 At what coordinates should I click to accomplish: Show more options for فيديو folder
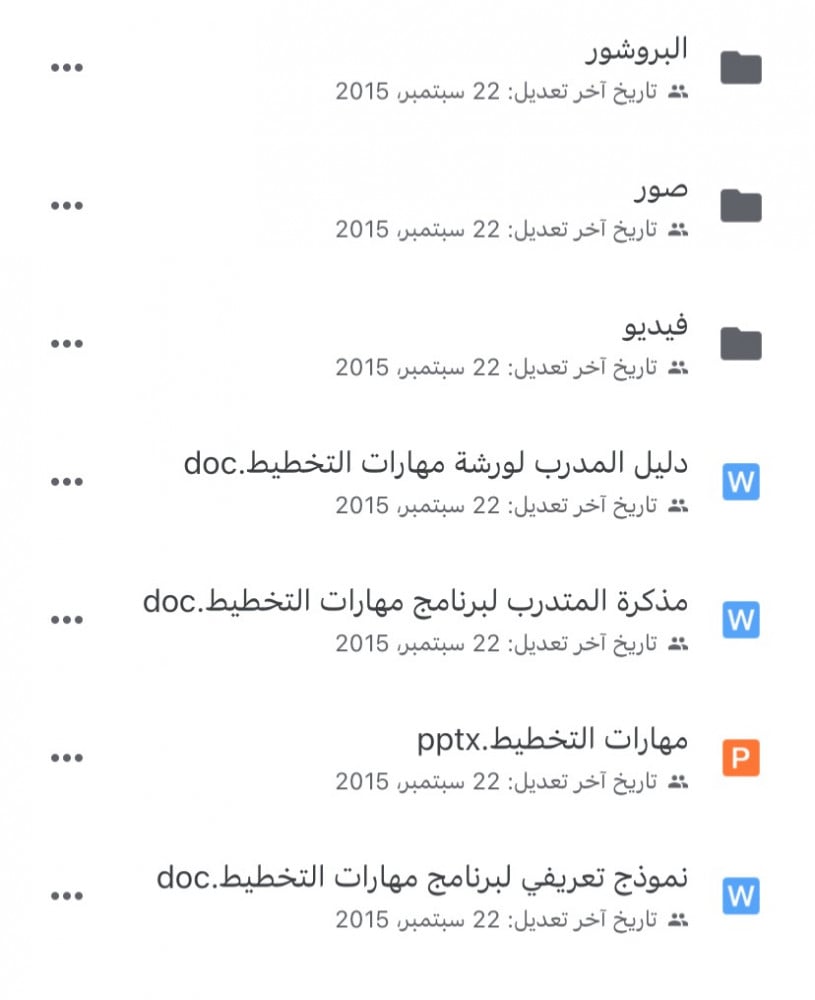pyautogui.click(x=67, y=344)
